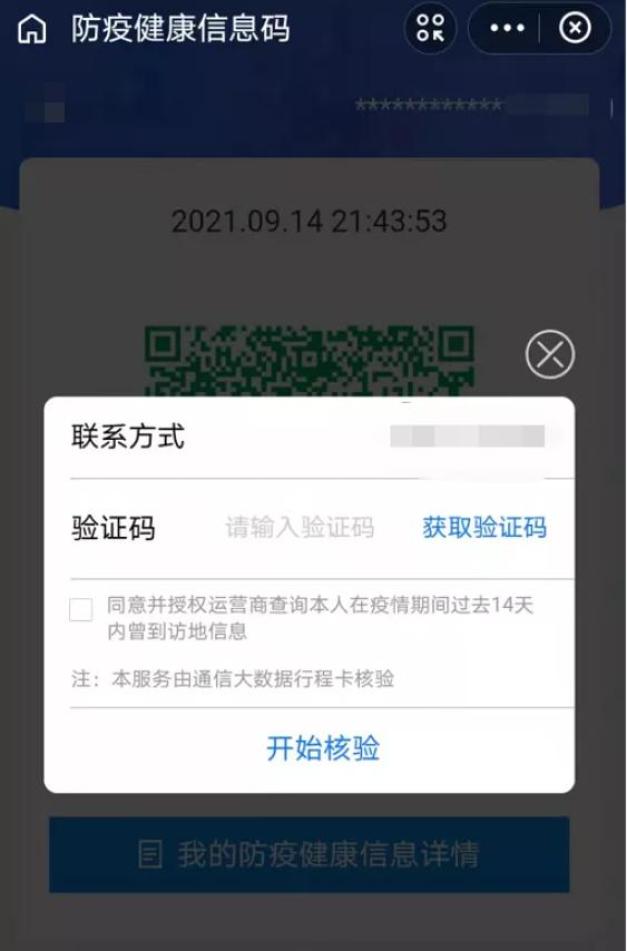Open the scan icon in top bar
Screen dimensions: 627x951
pos(430,28)
